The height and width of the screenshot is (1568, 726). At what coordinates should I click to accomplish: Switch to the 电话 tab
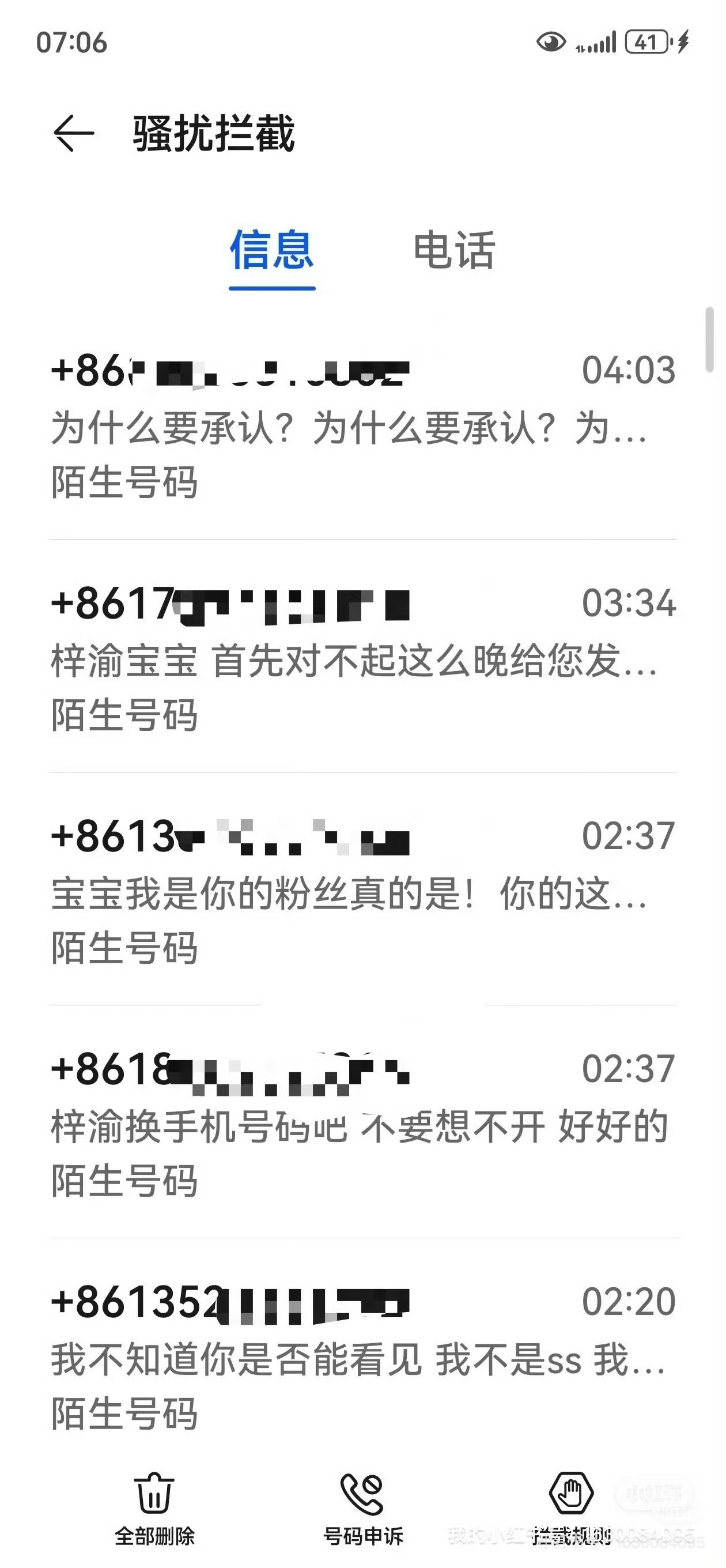(454, 250)
